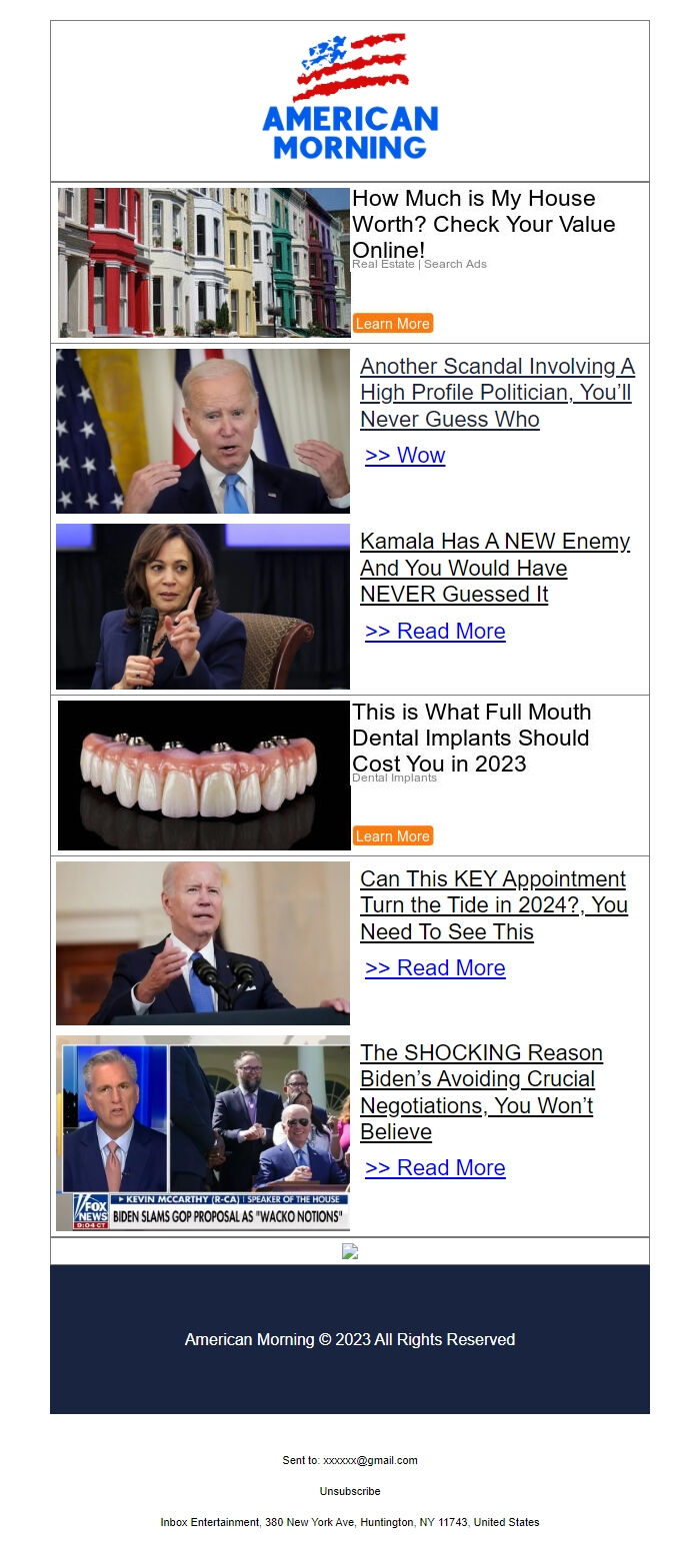The width and height of the screenshot is (700, 1568).
Task: Unsubscribe from this newsletter
Action: [350, 1491]
